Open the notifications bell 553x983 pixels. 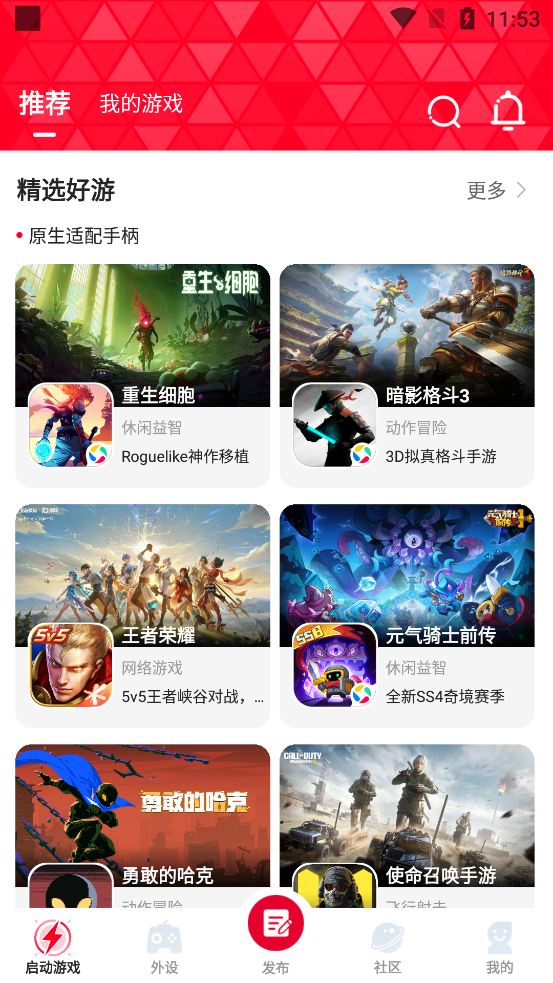tap(507, 111)
